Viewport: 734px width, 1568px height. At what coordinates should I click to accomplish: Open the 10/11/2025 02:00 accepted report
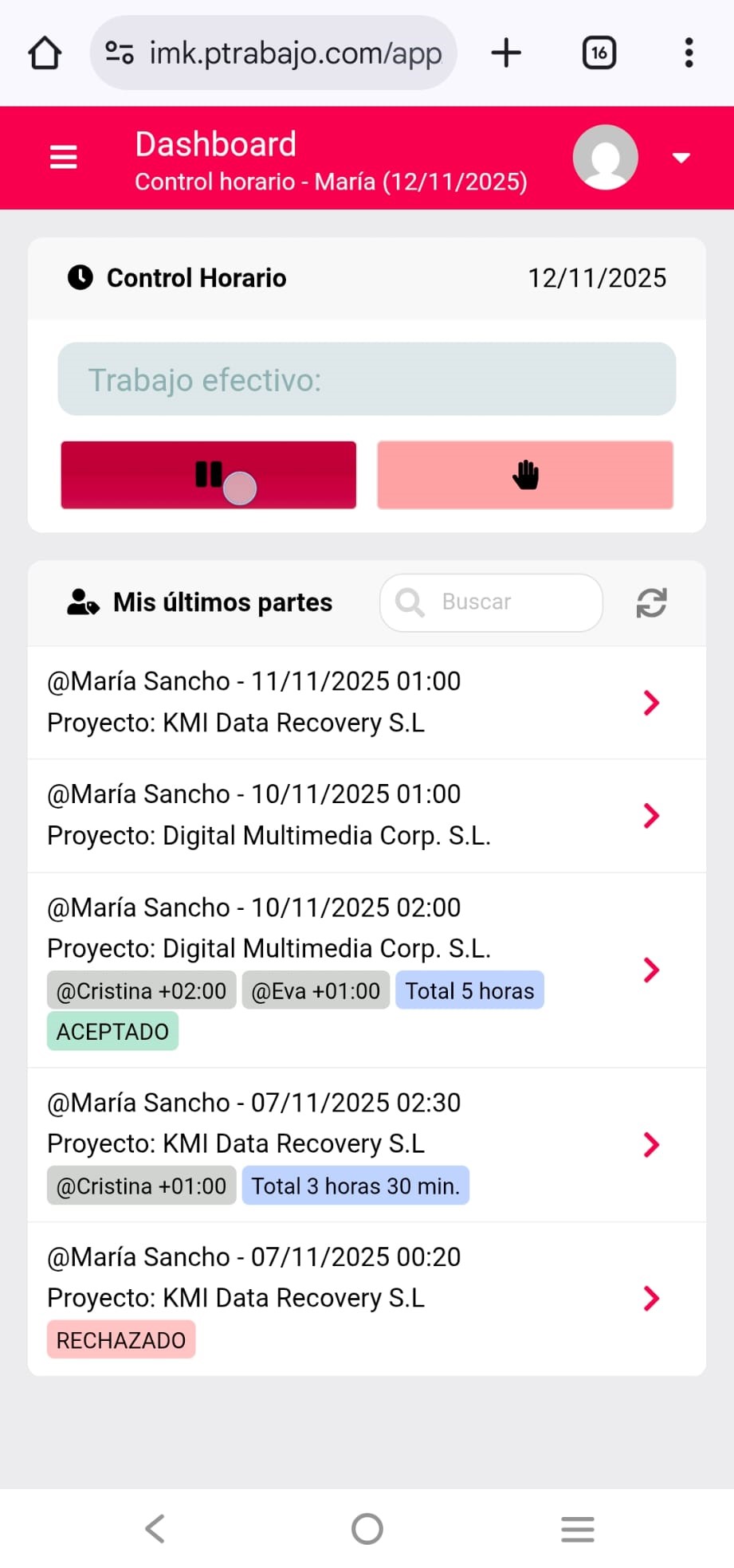[650, 970]
